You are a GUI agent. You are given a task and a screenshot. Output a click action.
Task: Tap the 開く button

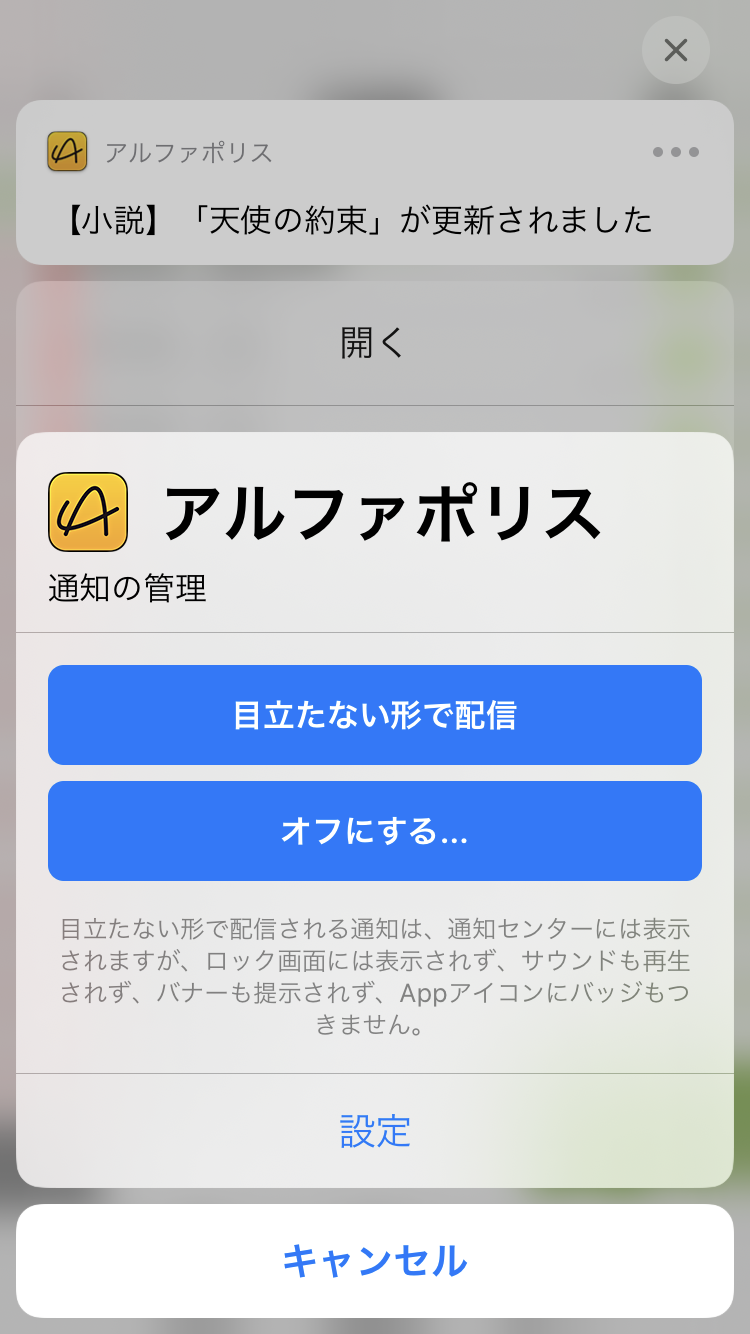pyautogui.click(x=374, y=343)
